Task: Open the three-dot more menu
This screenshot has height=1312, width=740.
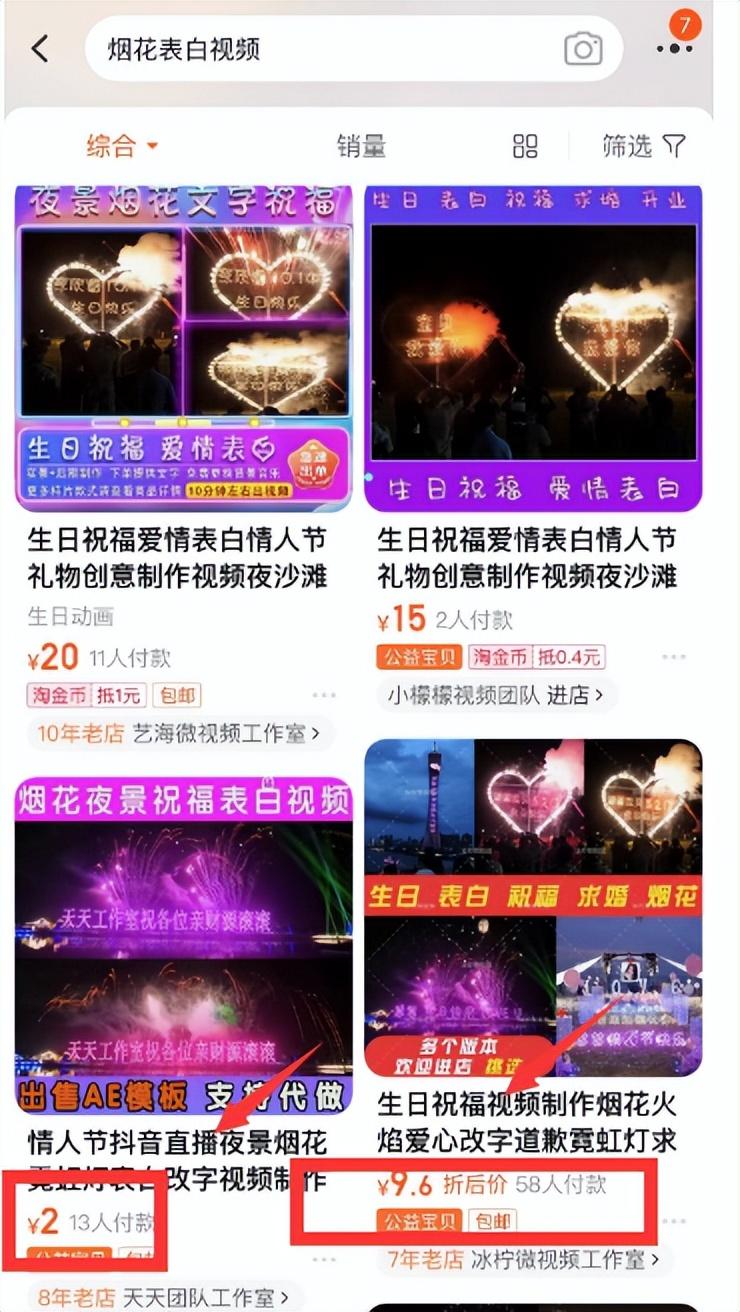Action: [x=674, y=48]
